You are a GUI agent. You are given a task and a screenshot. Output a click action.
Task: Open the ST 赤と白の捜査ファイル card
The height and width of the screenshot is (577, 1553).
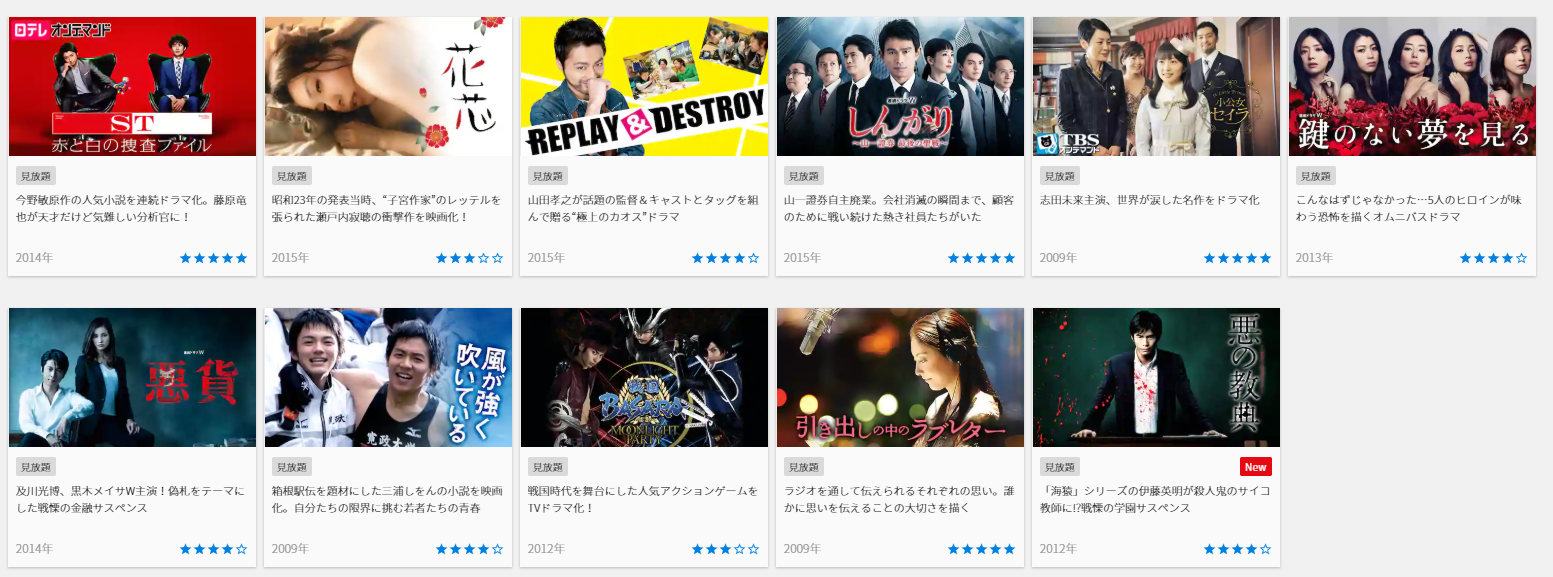pos(132,87)
